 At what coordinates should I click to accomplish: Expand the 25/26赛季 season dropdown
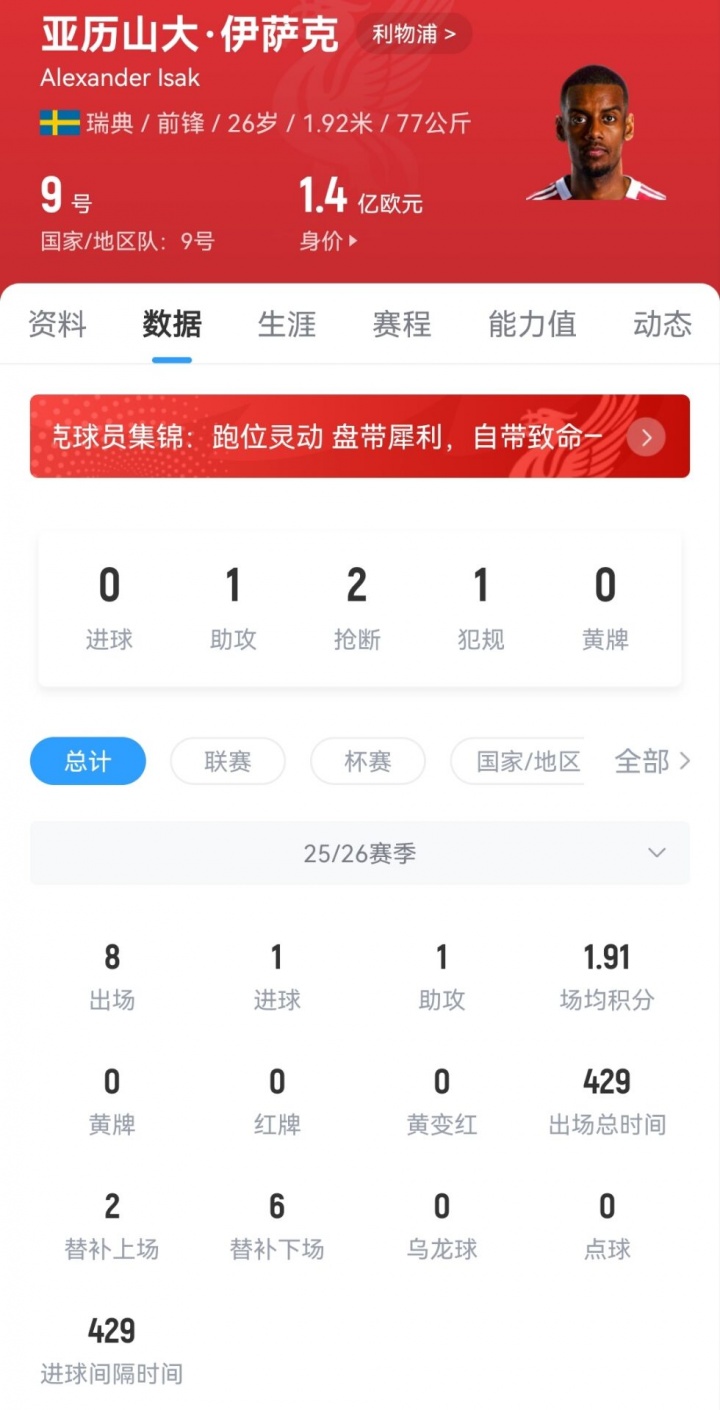[x=360, y=853]
